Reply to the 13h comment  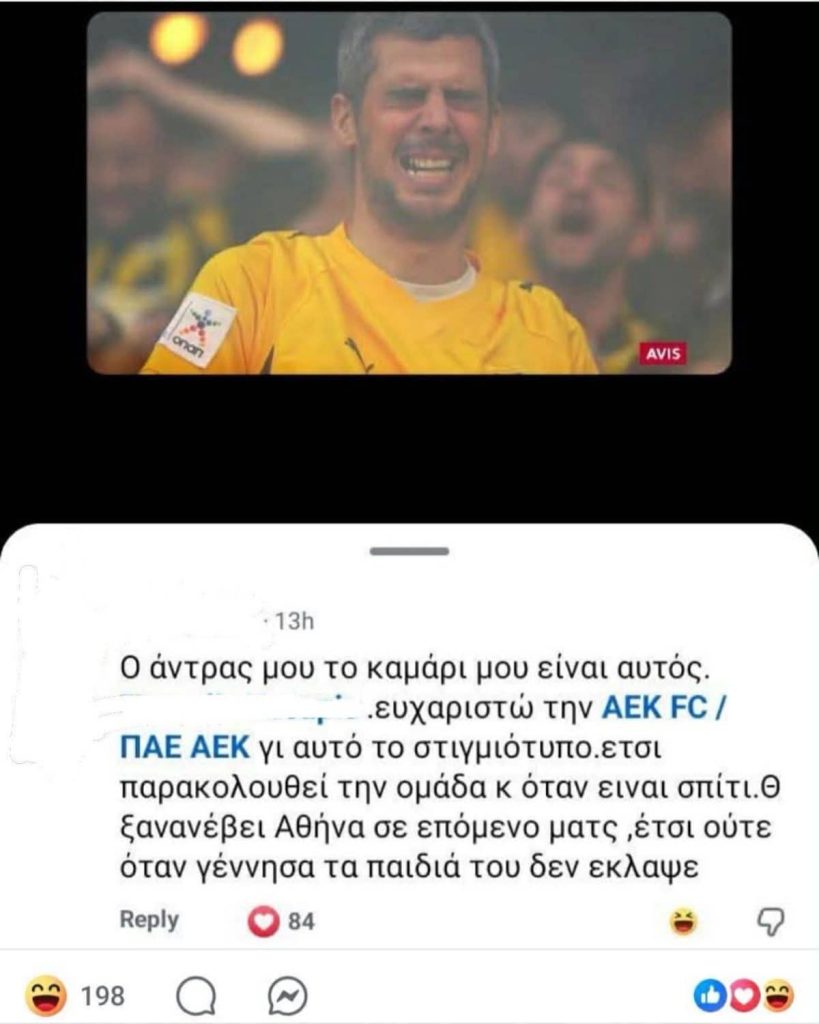149,919
